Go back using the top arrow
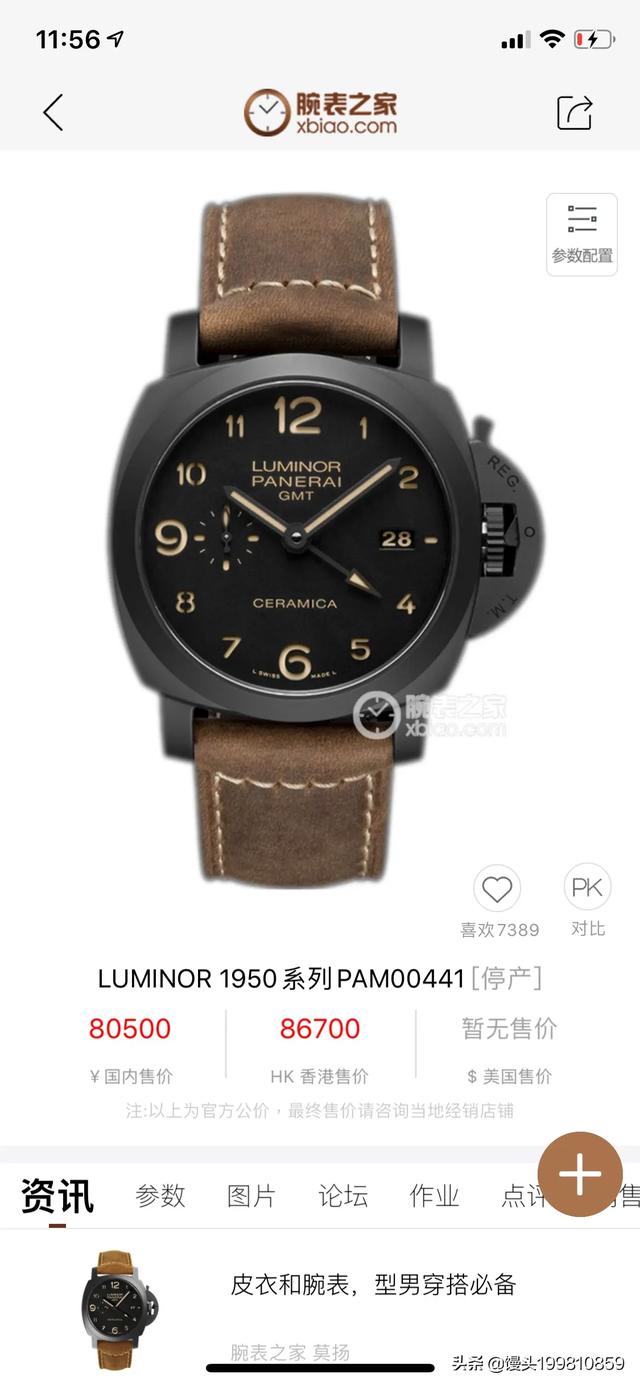640x1386 pixels. click(54, 112)
